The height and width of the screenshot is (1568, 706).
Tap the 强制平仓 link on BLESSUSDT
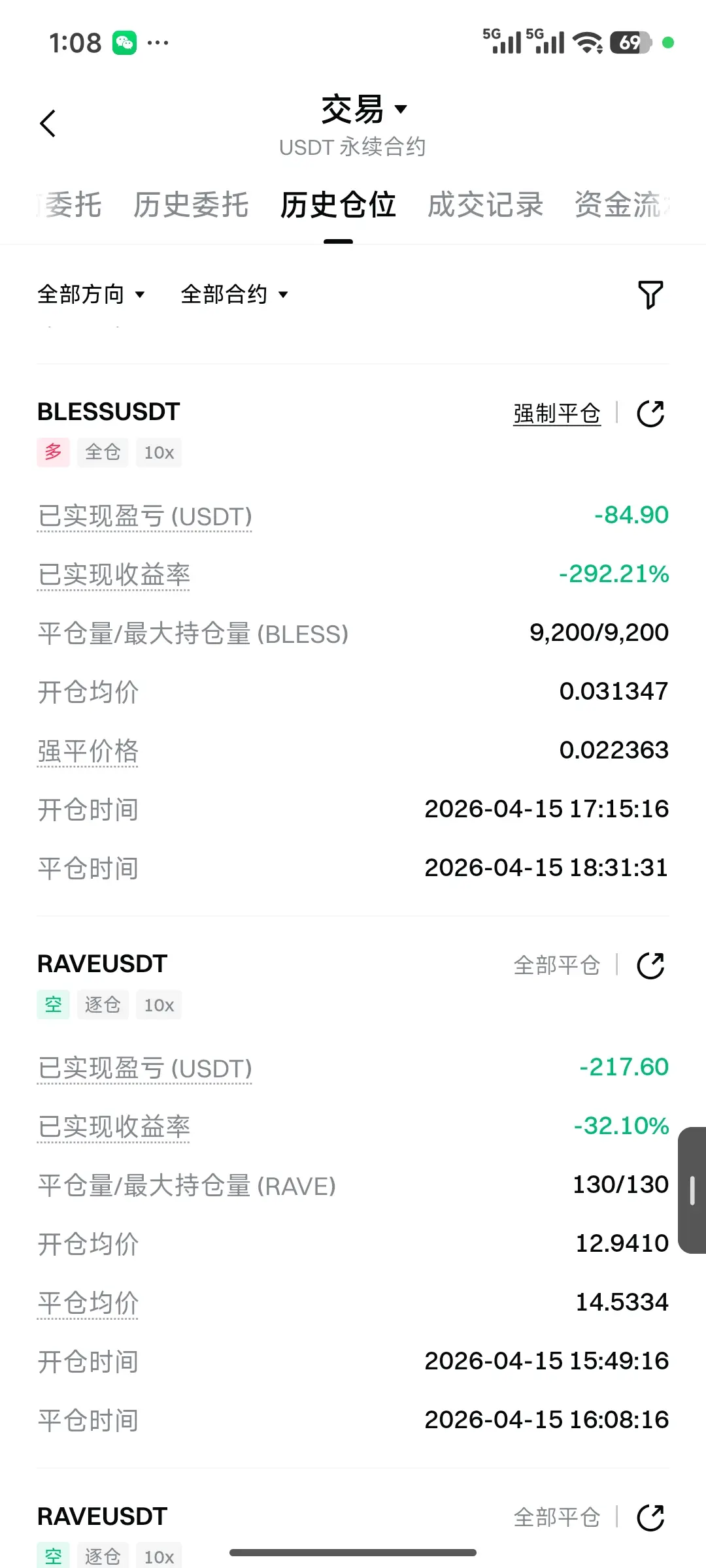[557, 414]
